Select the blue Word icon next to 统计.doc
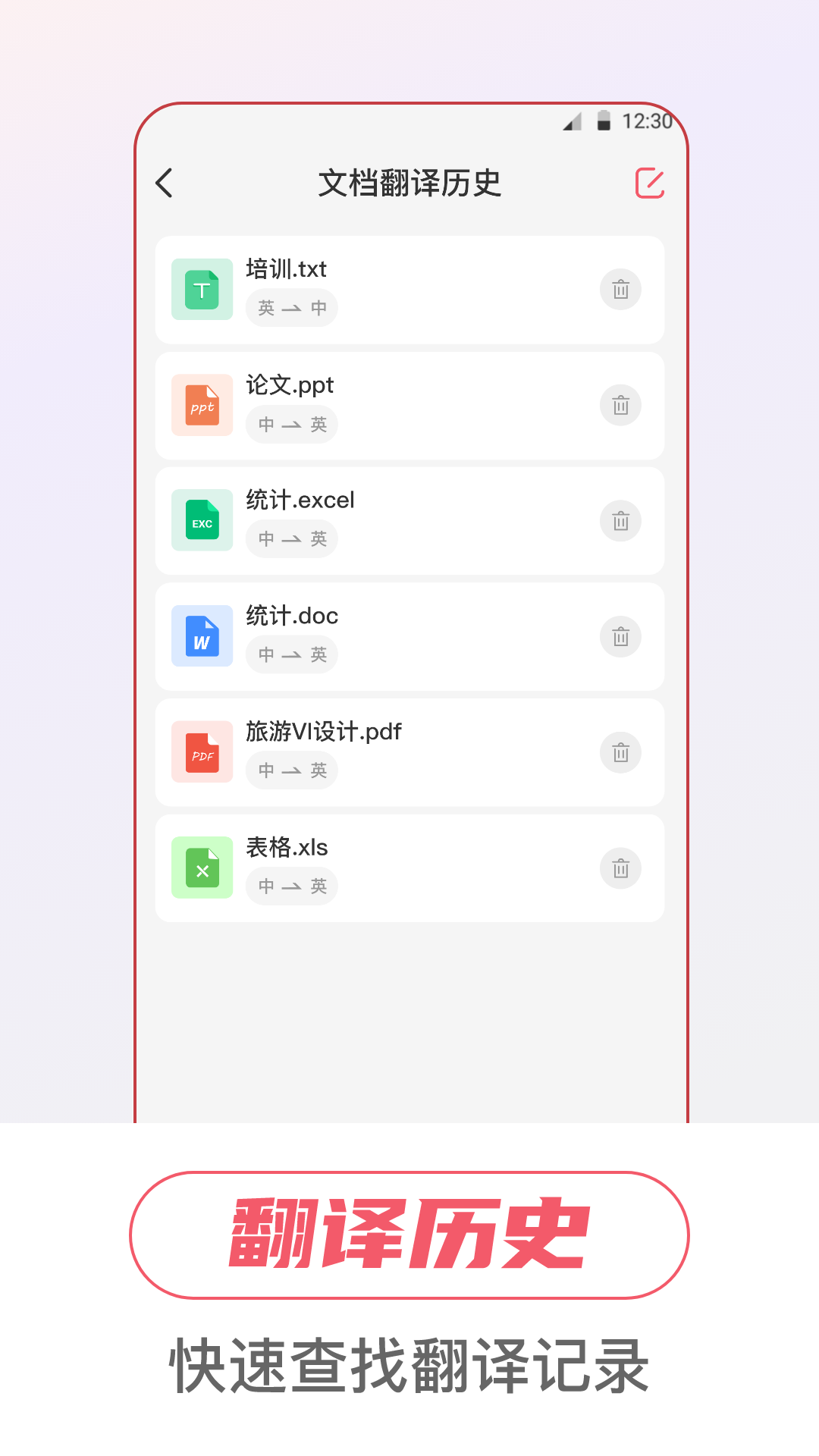 202,636
